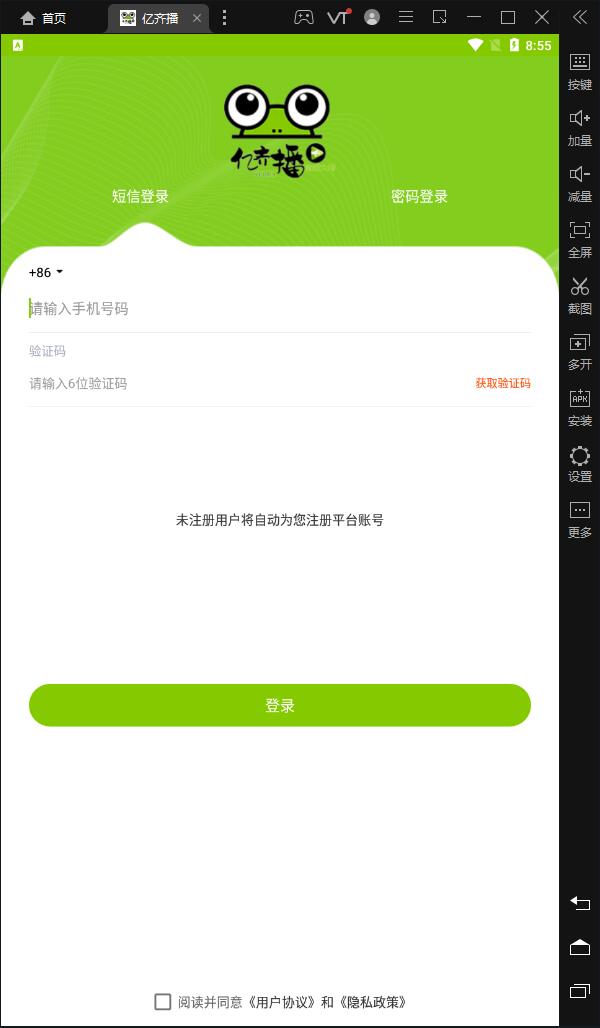Enter 全屏 fullscreen mode
This screenshot has height=1028, width=600.
(580, 240)
